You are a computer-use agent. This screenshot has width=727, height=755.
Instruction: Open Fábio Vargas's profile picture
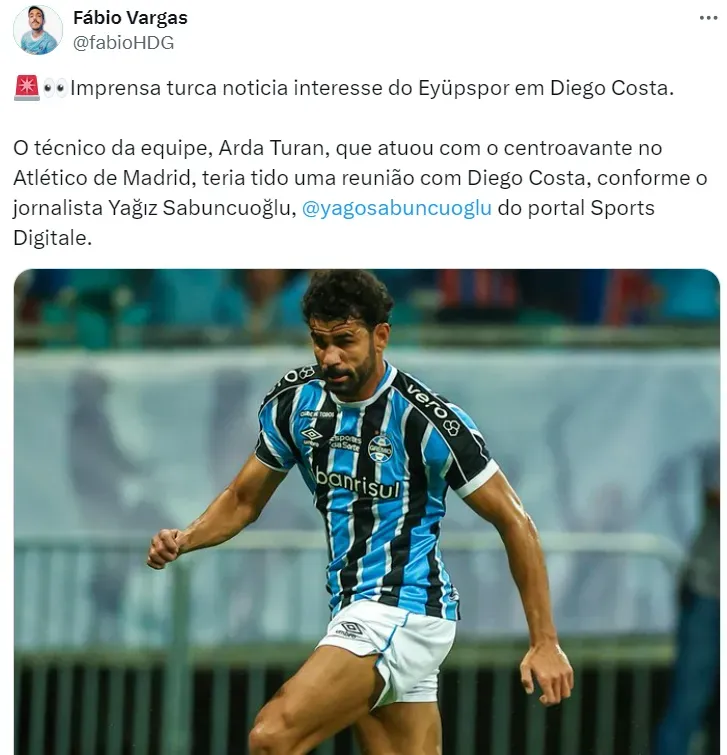[38, 30]
